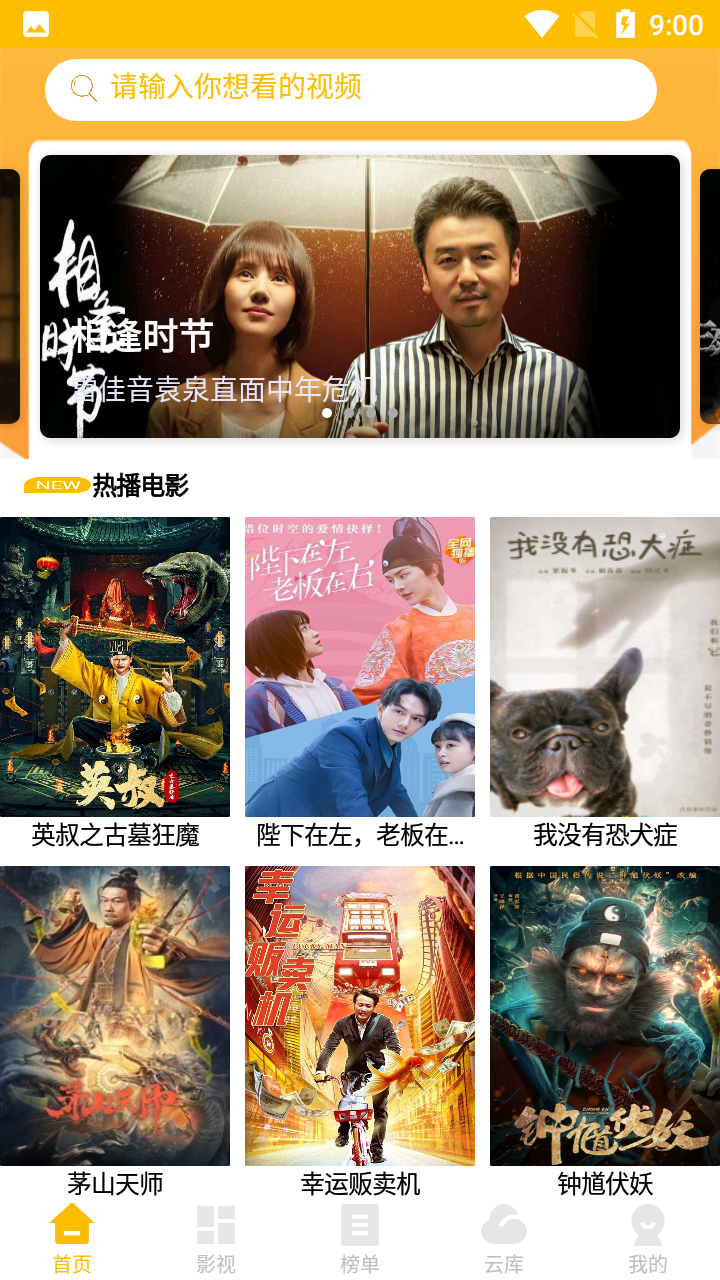This screenshot has height=1280, width=720.
Task: Click the search magnifier icon
Action: (x=81, y=89)
